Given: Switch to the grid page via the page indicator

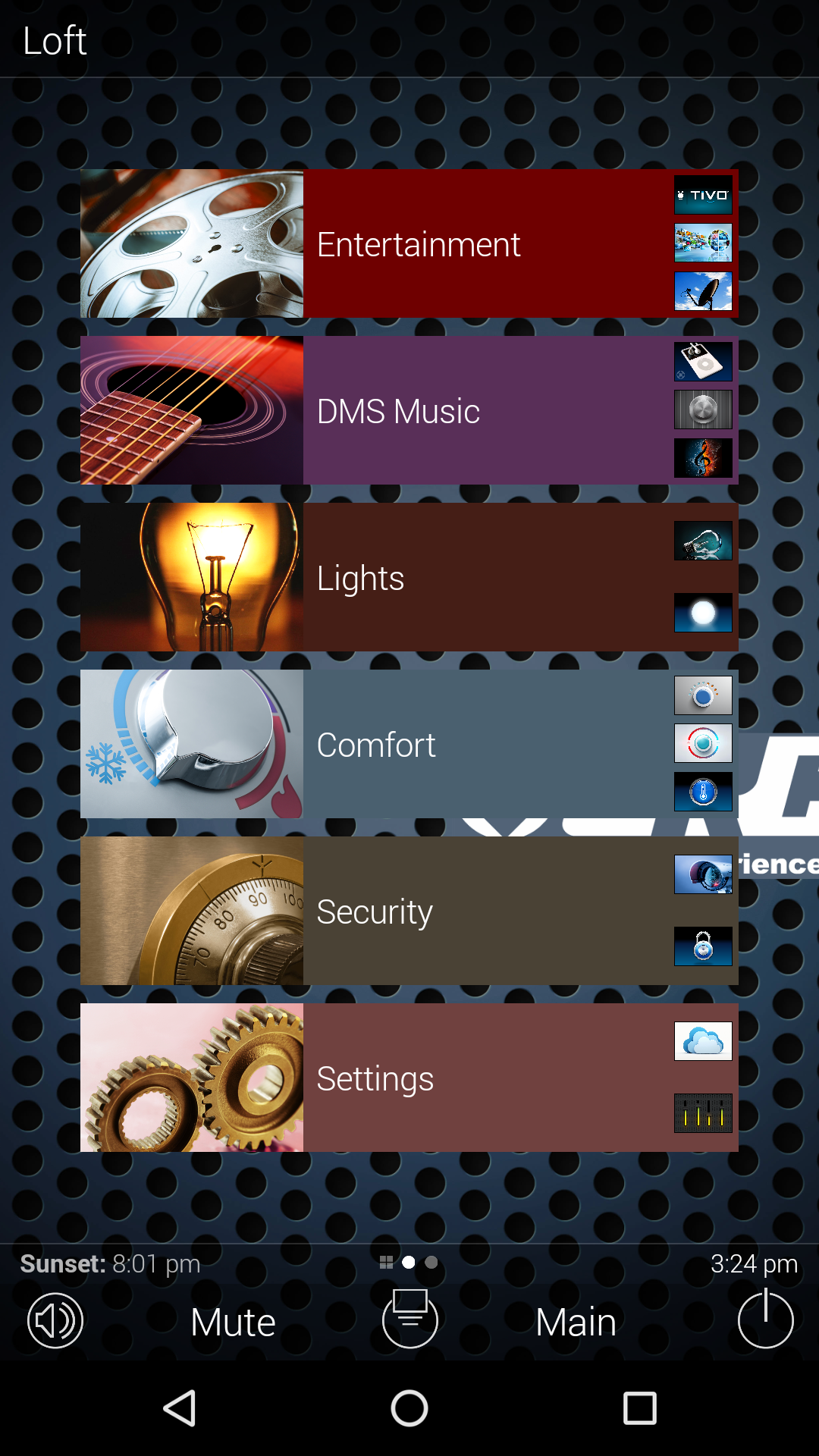Looking at the screenshot, I should (387, 1263).
